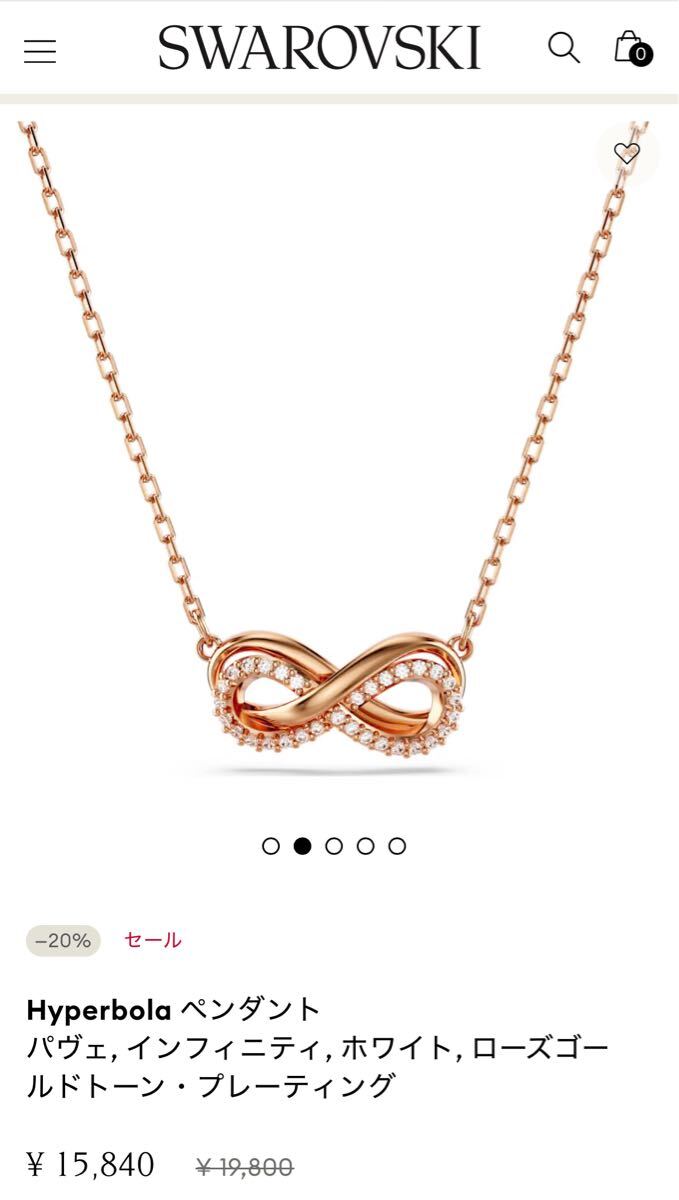
Task: Open the hamburger menu
Action: 40,51
